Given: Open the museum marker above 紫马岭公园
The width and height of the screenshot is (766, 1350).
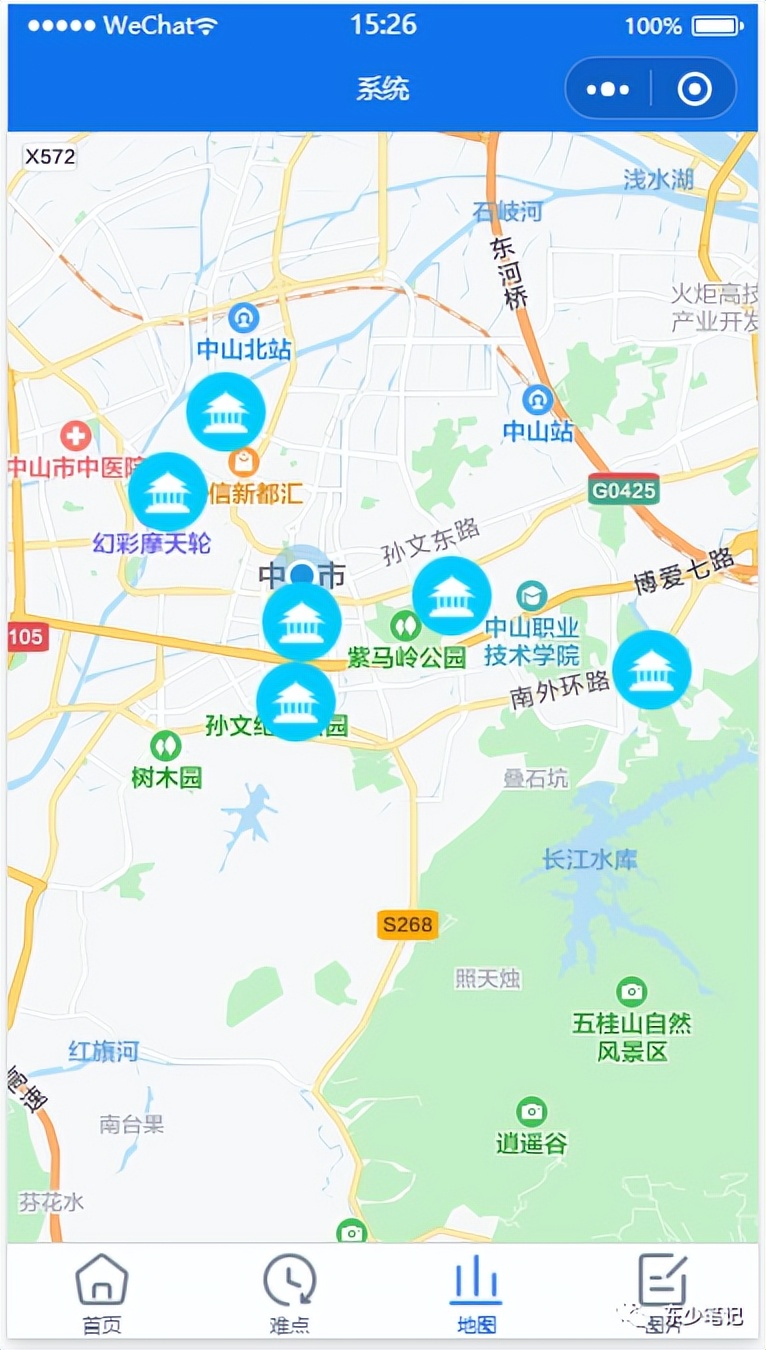Looking at the screenshot, I should pos(302,620).
